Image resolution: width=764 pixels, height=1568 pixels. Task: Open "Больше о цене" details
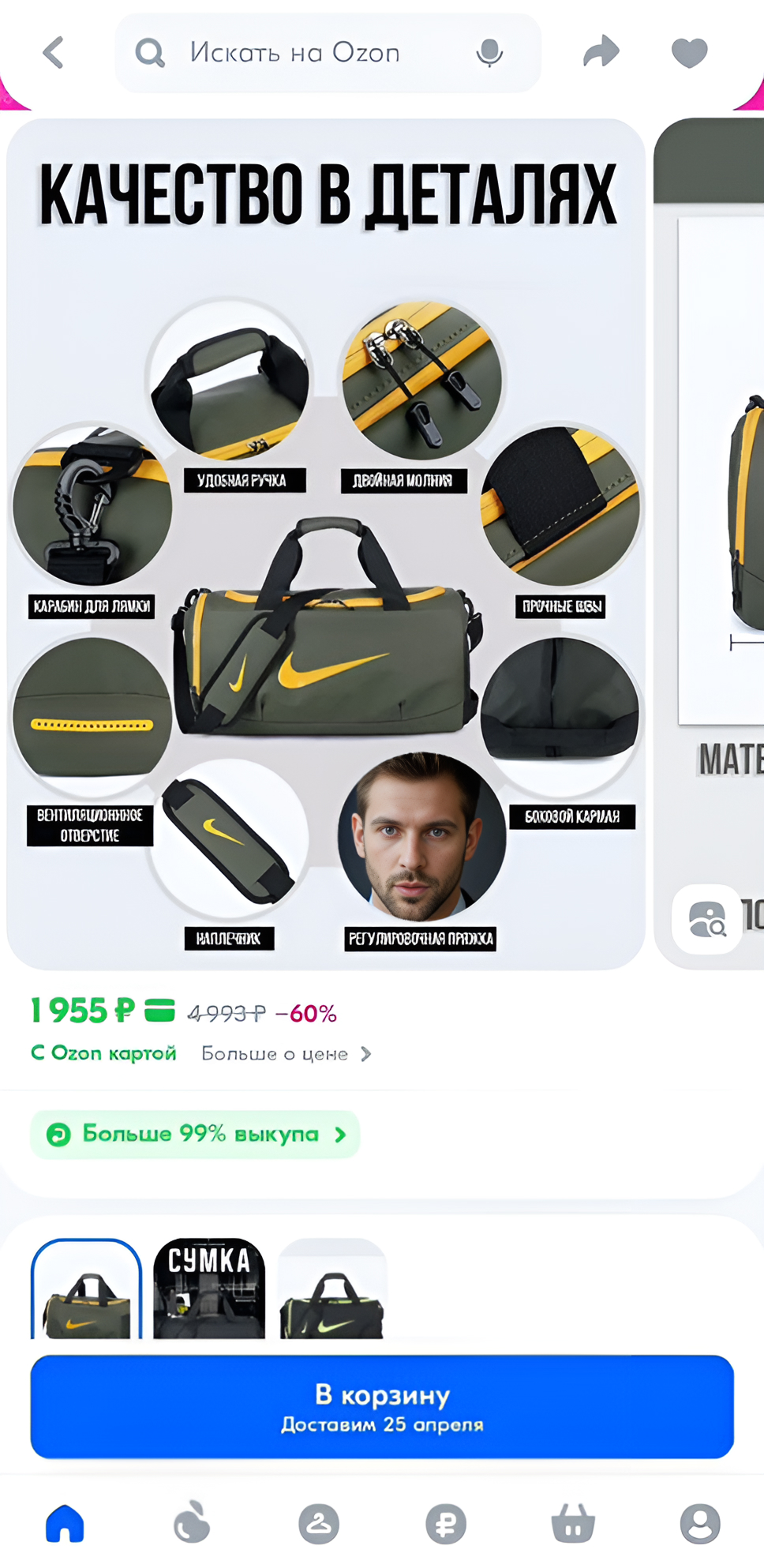(x=286, y=1054)
